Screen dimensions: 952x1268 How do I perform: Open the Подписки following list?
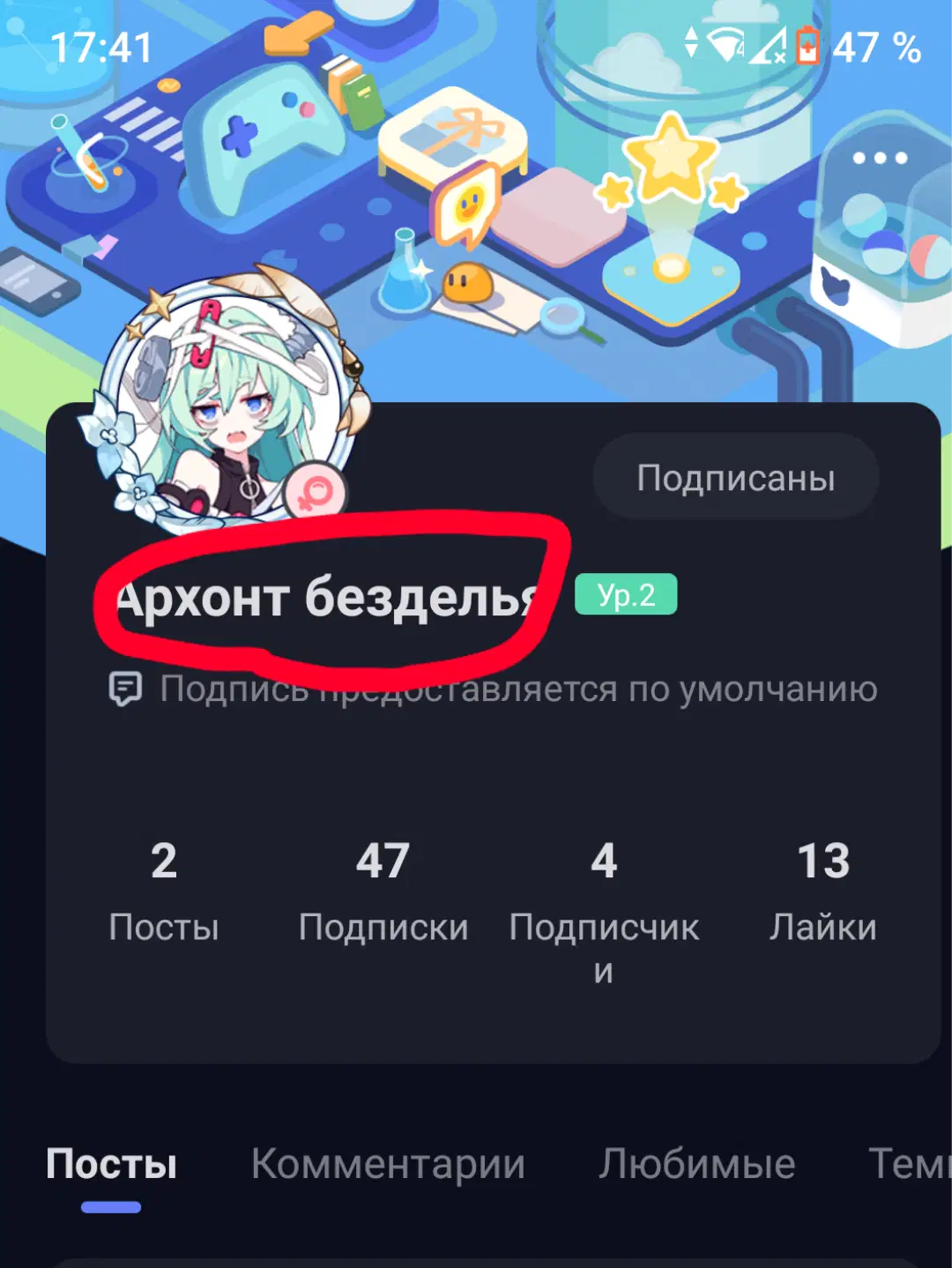pos(383,891)
